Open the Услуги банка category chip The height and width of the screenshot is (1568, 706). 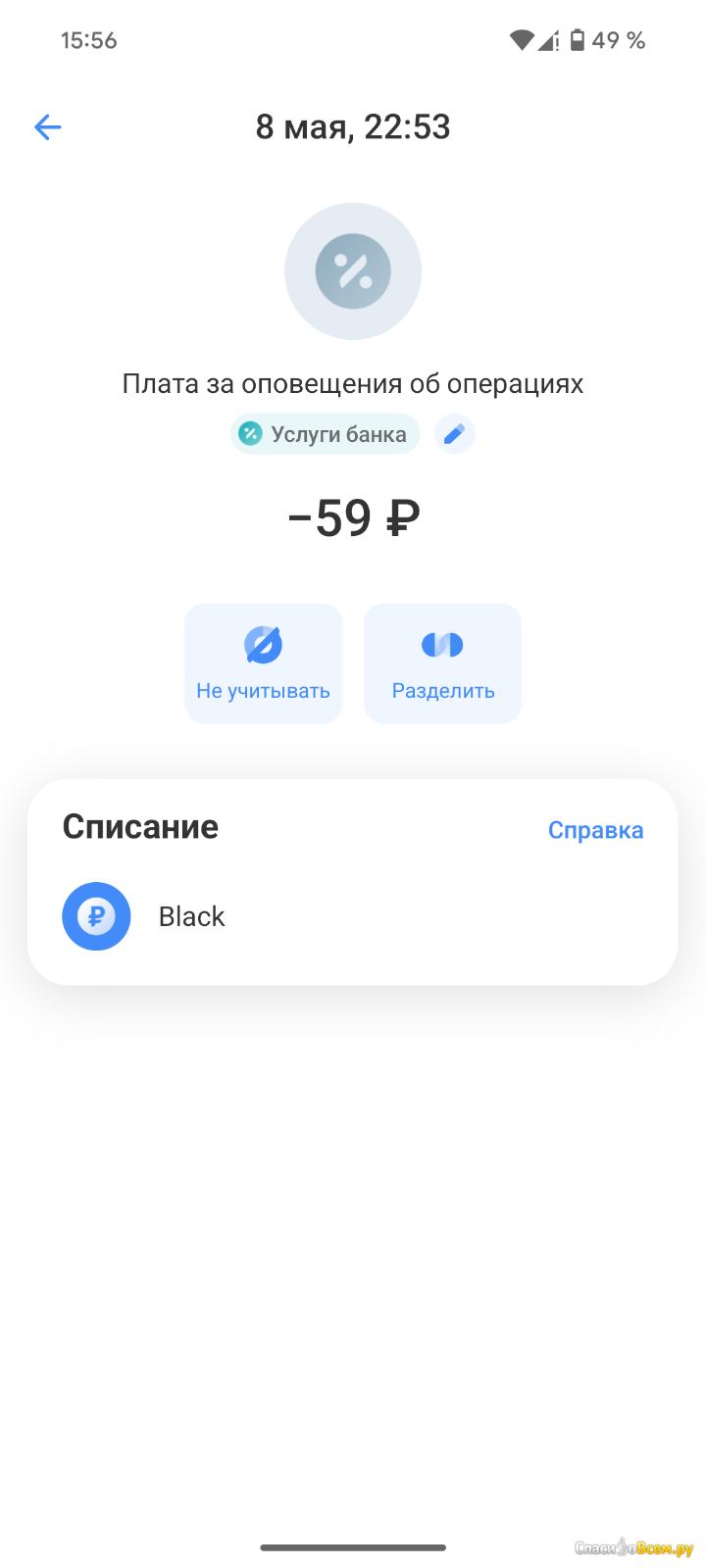pyautogui.click(x=325, y=434)
